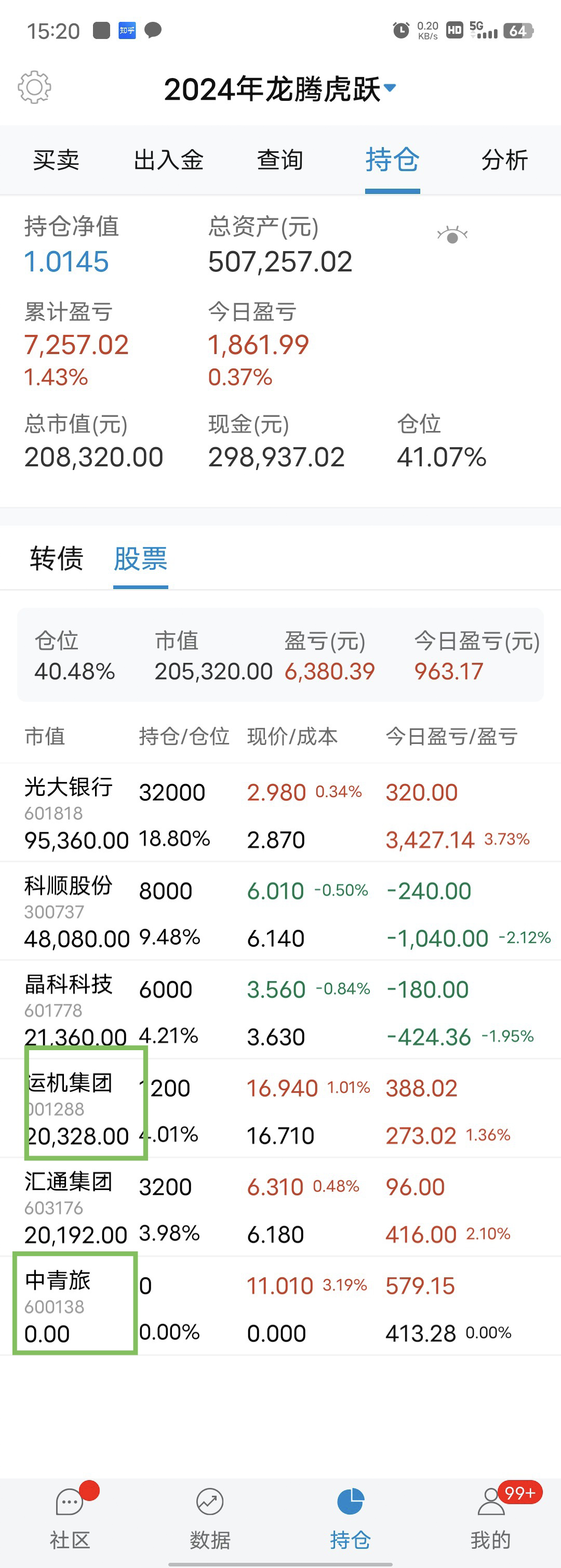Switch to the 分析 tab
Viewport: 561px width, 1568px height.
tap(504, 160)
